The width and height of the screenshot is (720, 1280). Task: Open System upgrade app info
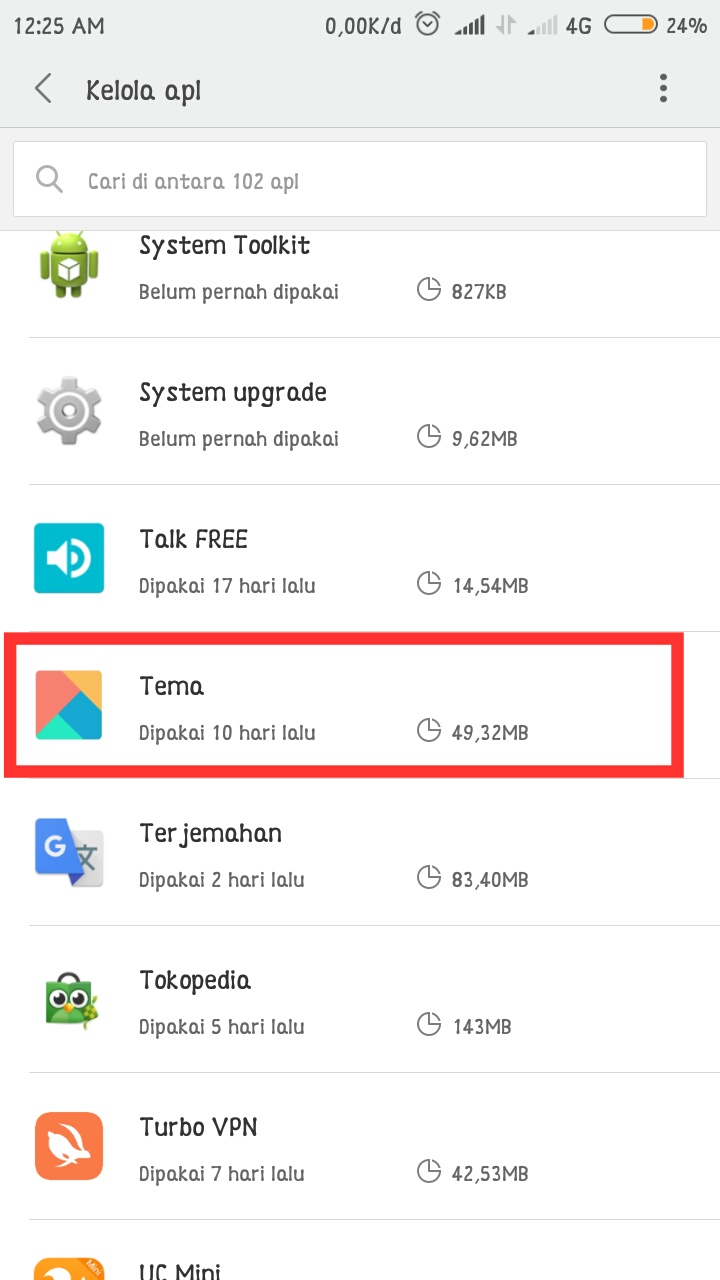pos(360,412)
